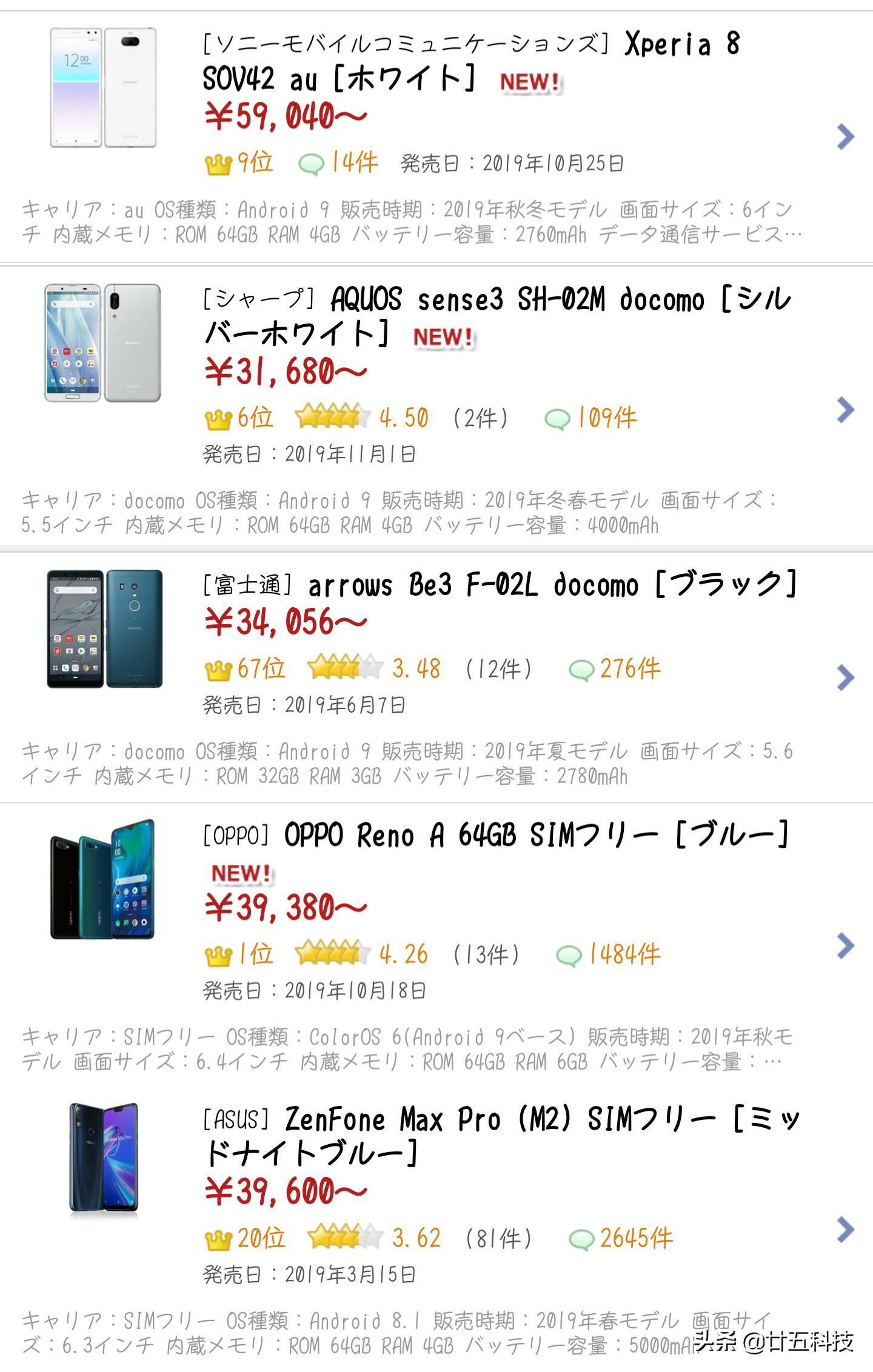Image resolution: width=873 pixels, height=1372 pixels.
Task: Click the ZenFone Max Pro thumbnail image
Action: 102,1157
